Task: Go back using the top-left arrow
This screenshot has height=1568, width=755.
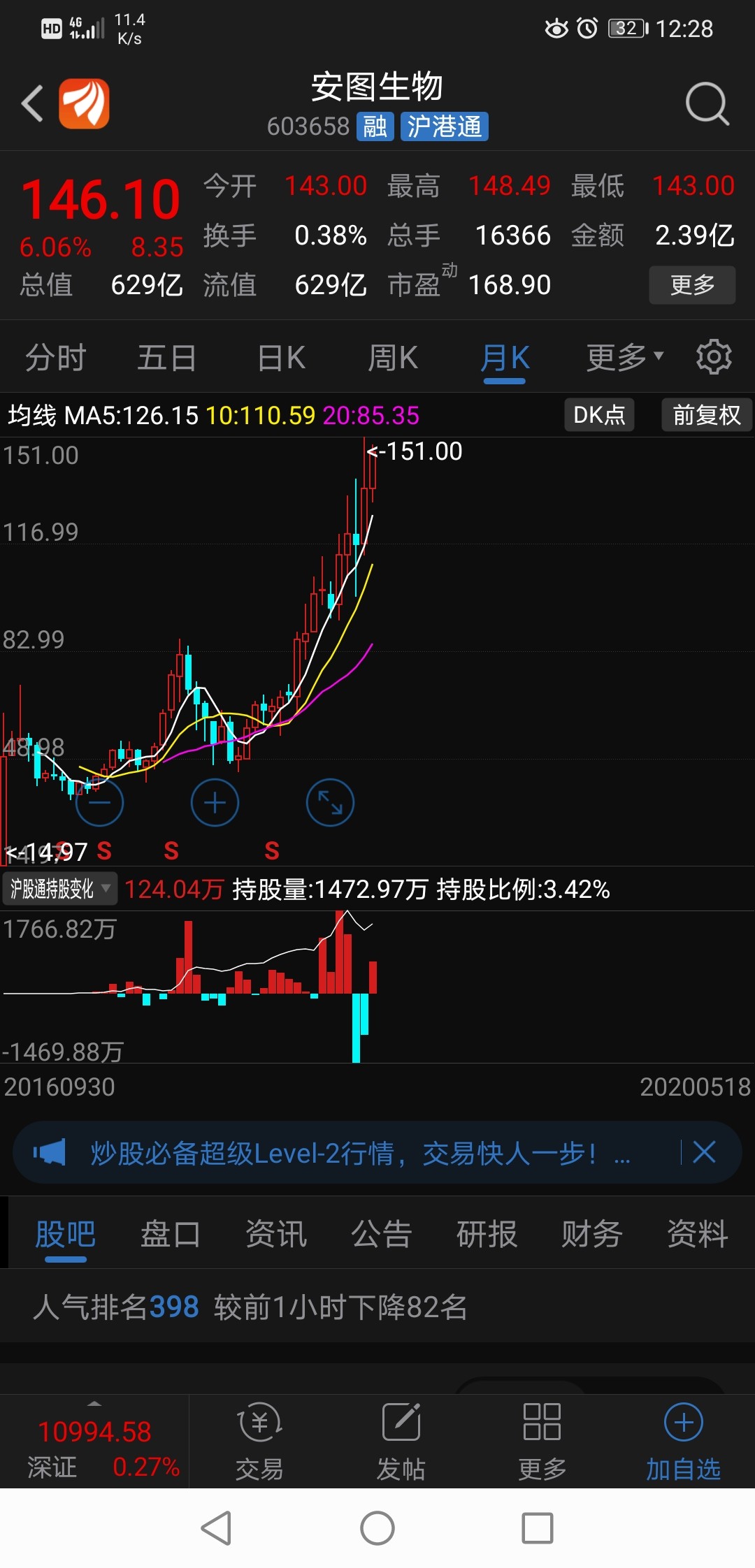Action: point(32,103)
